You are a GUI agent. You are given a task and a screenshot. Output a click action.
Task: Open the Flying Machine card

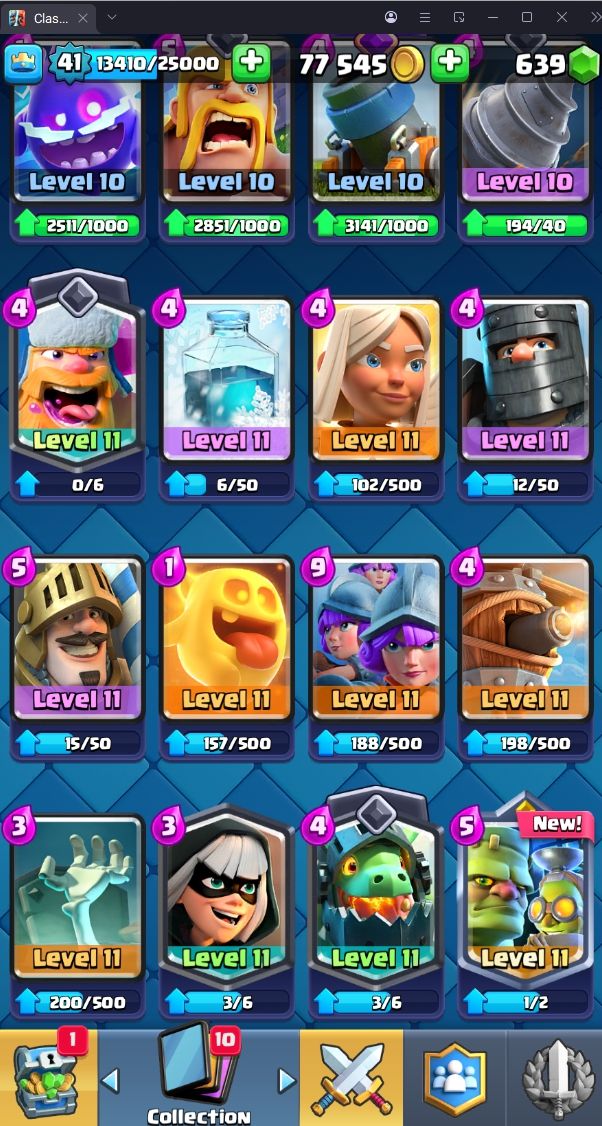point(524,640)
